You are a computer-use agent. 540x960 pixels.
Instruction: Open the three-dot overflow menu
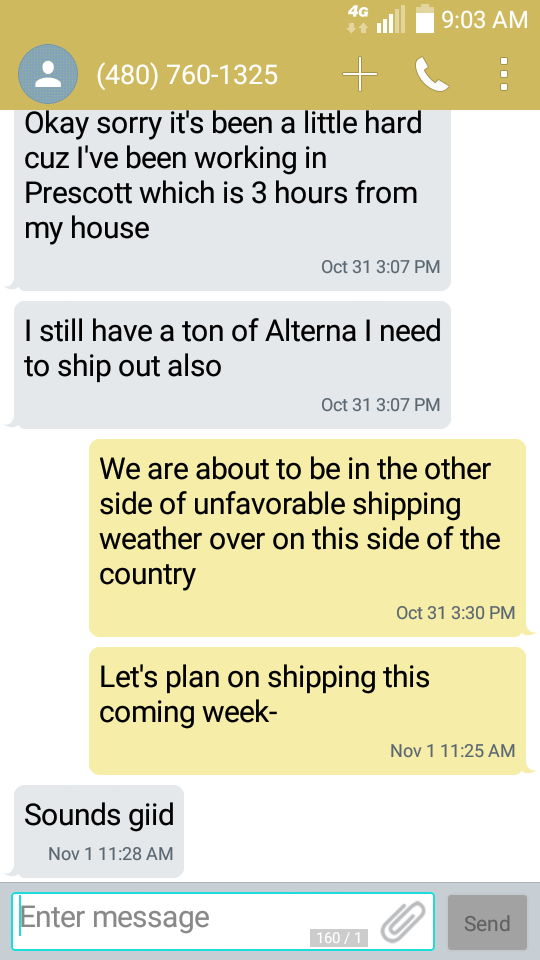504,74
